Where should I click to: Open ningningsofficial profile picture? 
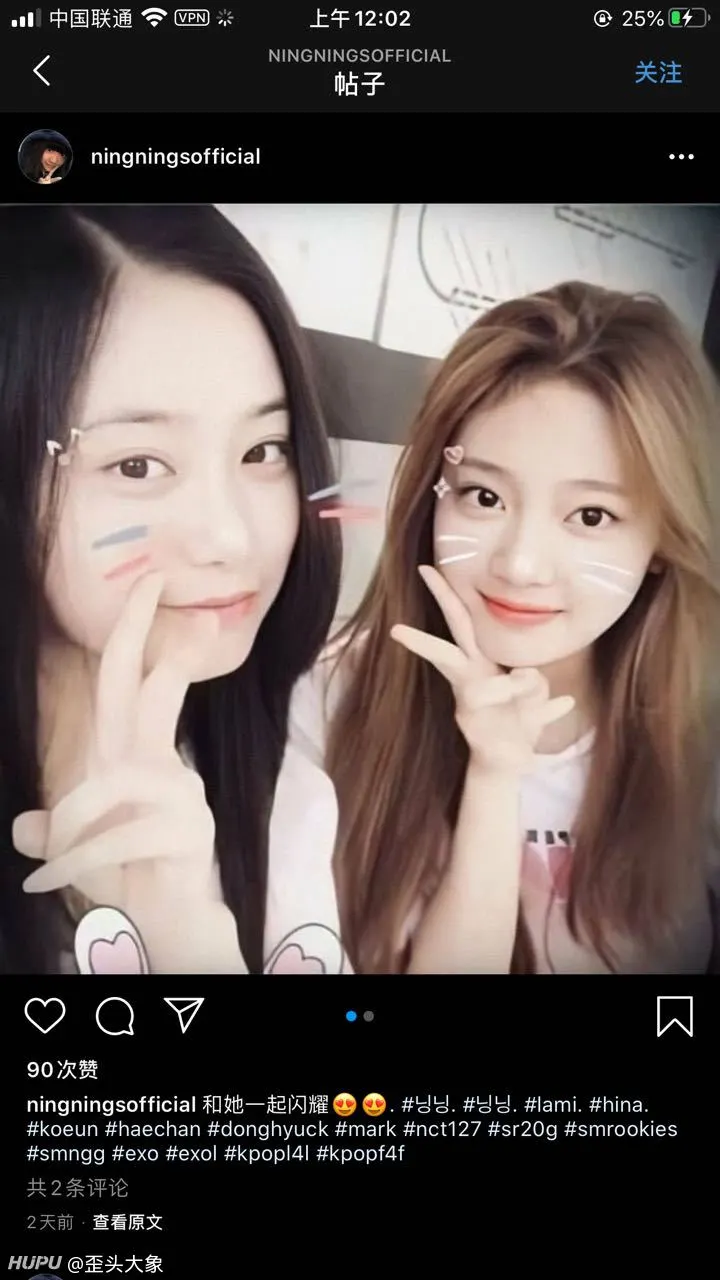coord(45,157)
